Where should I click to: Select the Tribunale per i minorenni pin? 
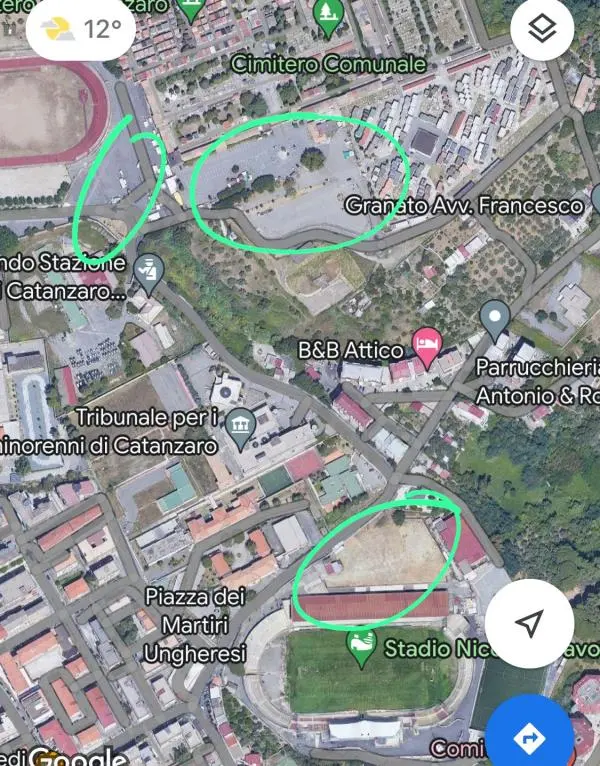pyautogui.click(x=239, y=425)
